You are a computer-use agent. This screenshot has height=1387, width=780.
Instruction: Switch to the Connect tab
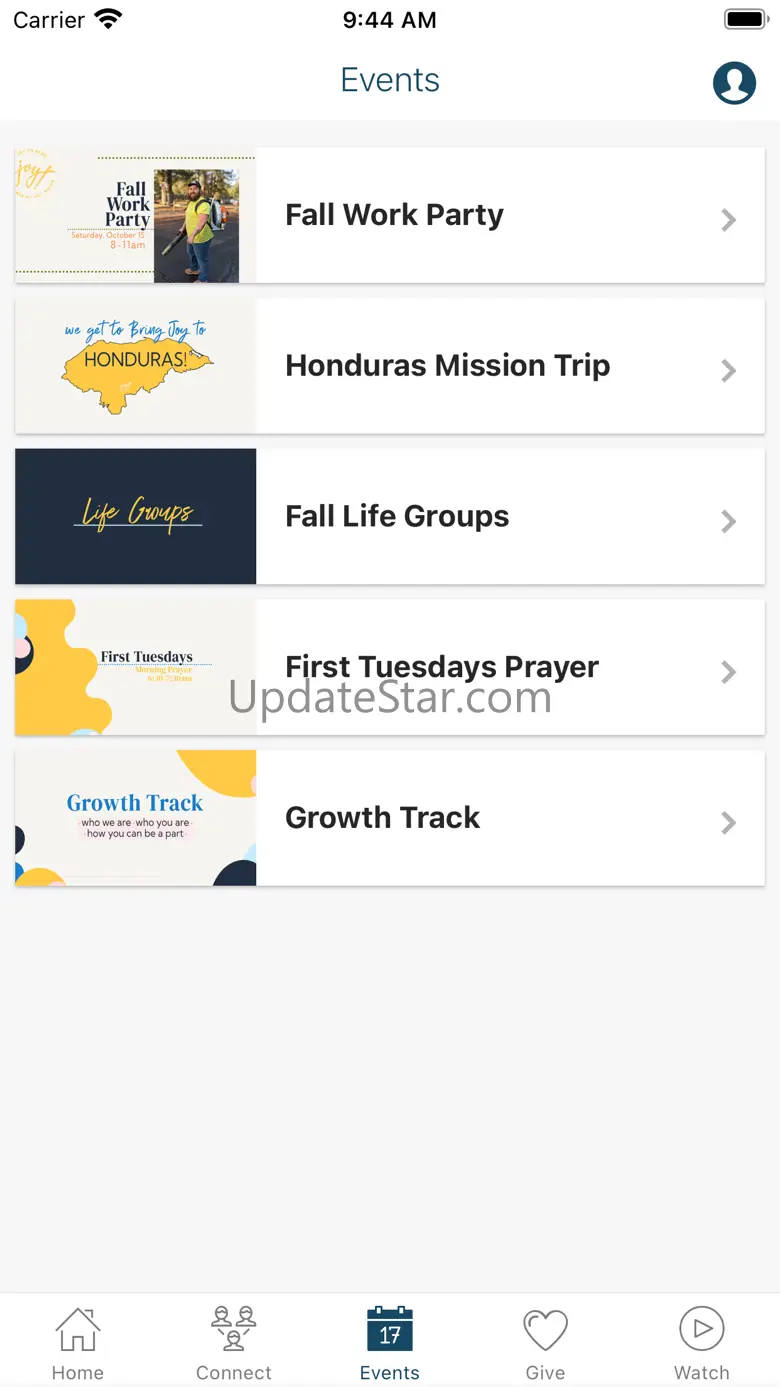(x=234, y=1343)
